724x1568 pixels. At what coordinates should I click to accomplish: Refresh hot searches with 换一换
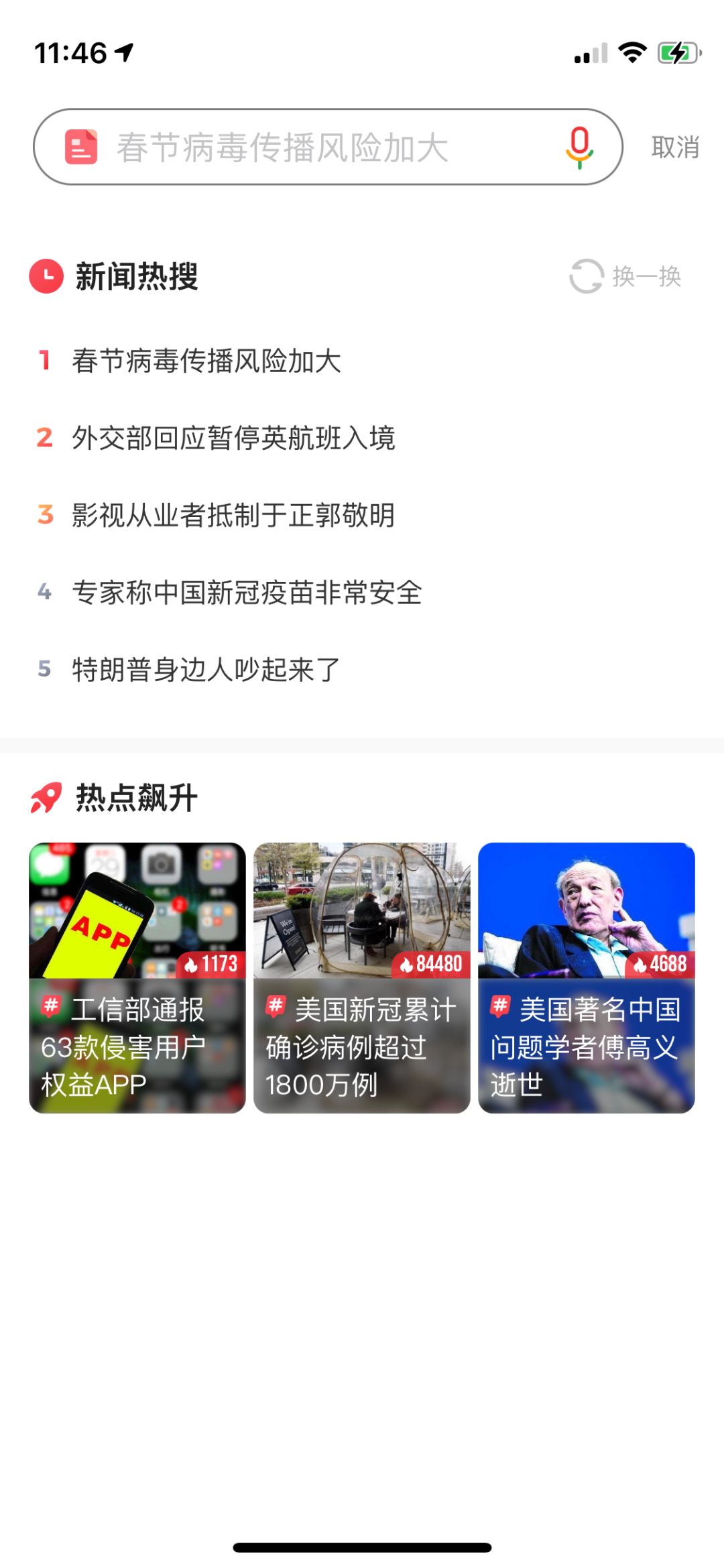click(x=626, y=276)
